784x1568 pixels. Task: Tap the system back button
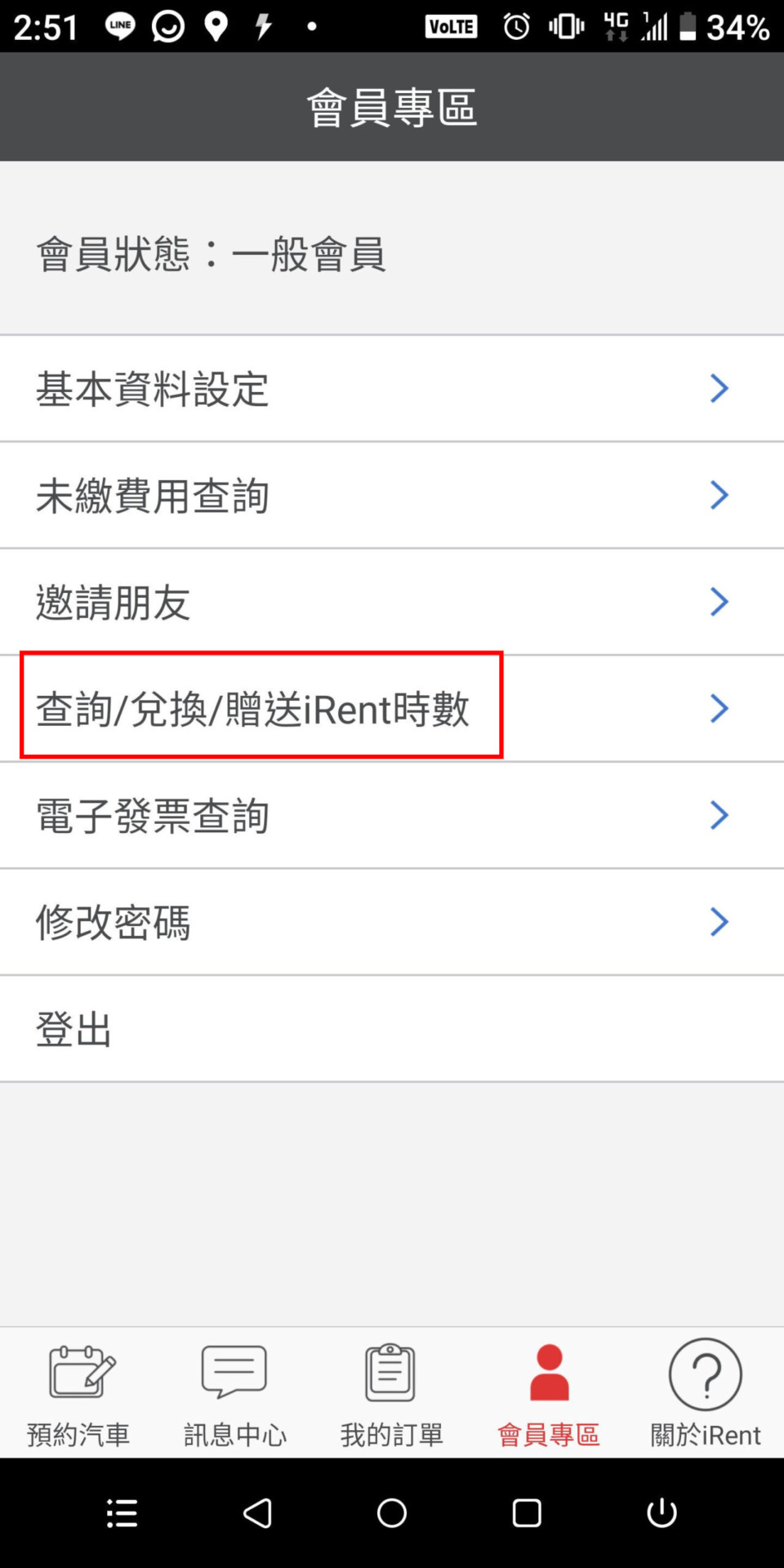click(x=257, y=1513)
